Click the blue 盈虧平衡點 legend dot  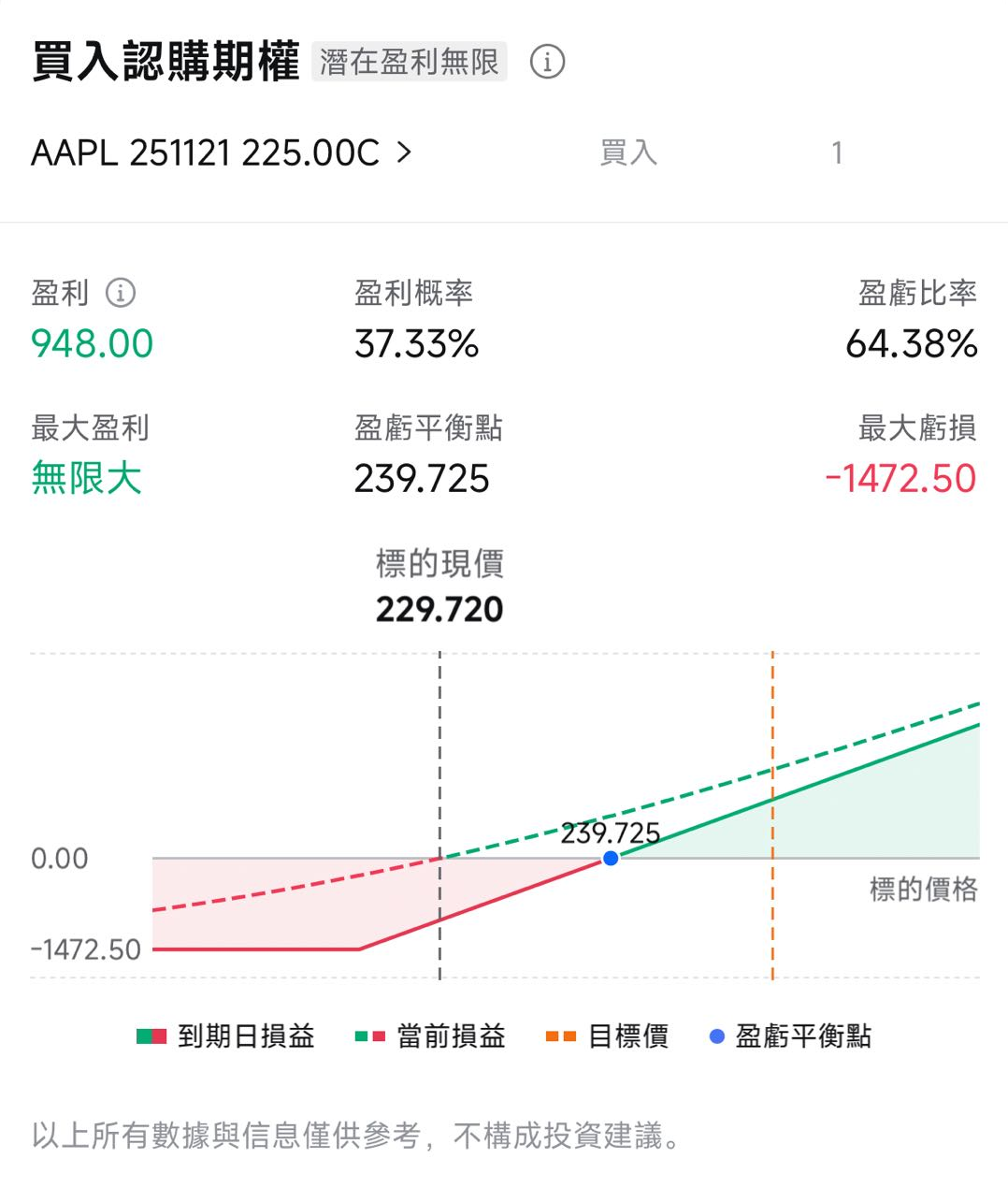[x=717, y=1035]
